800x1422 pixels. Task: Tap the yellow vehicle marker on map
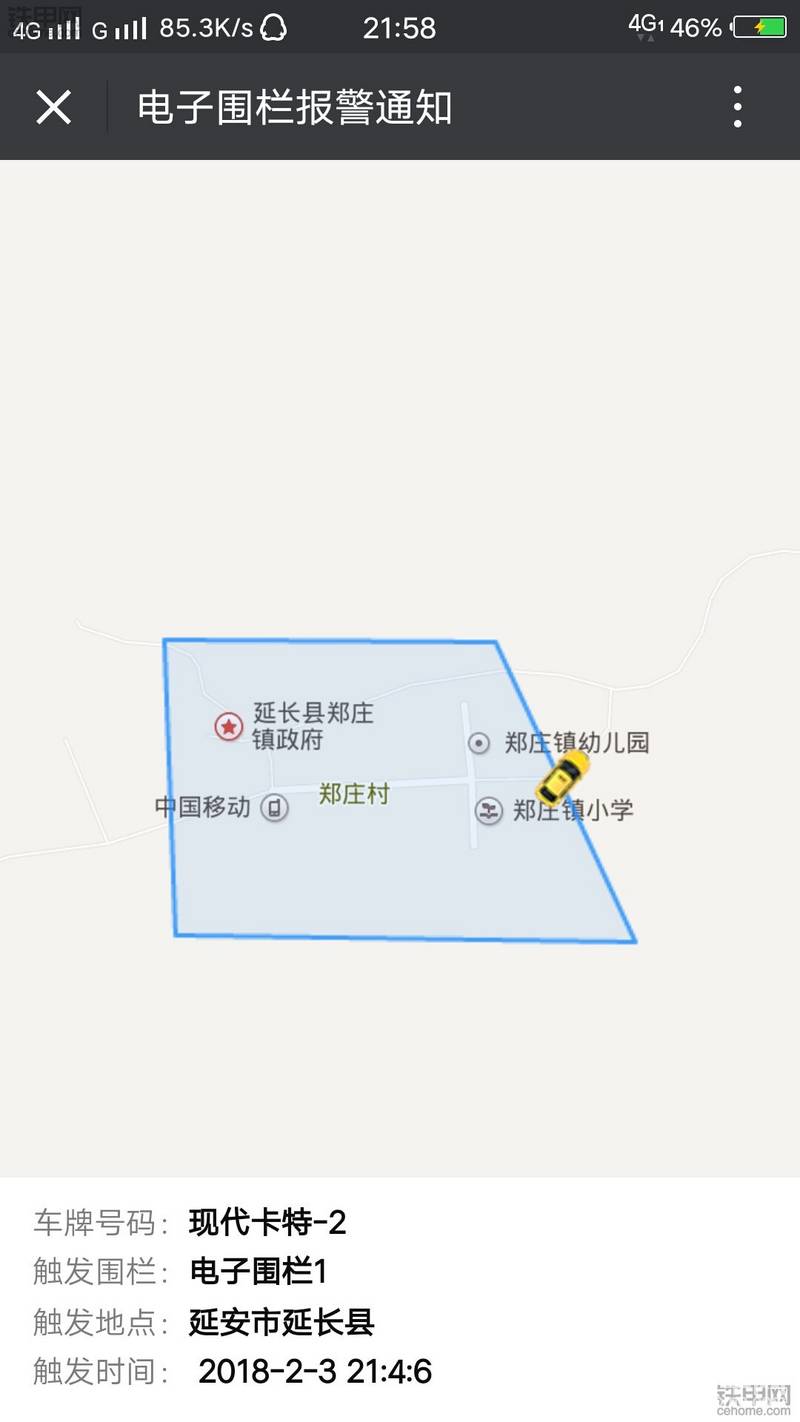click(562, 779)
